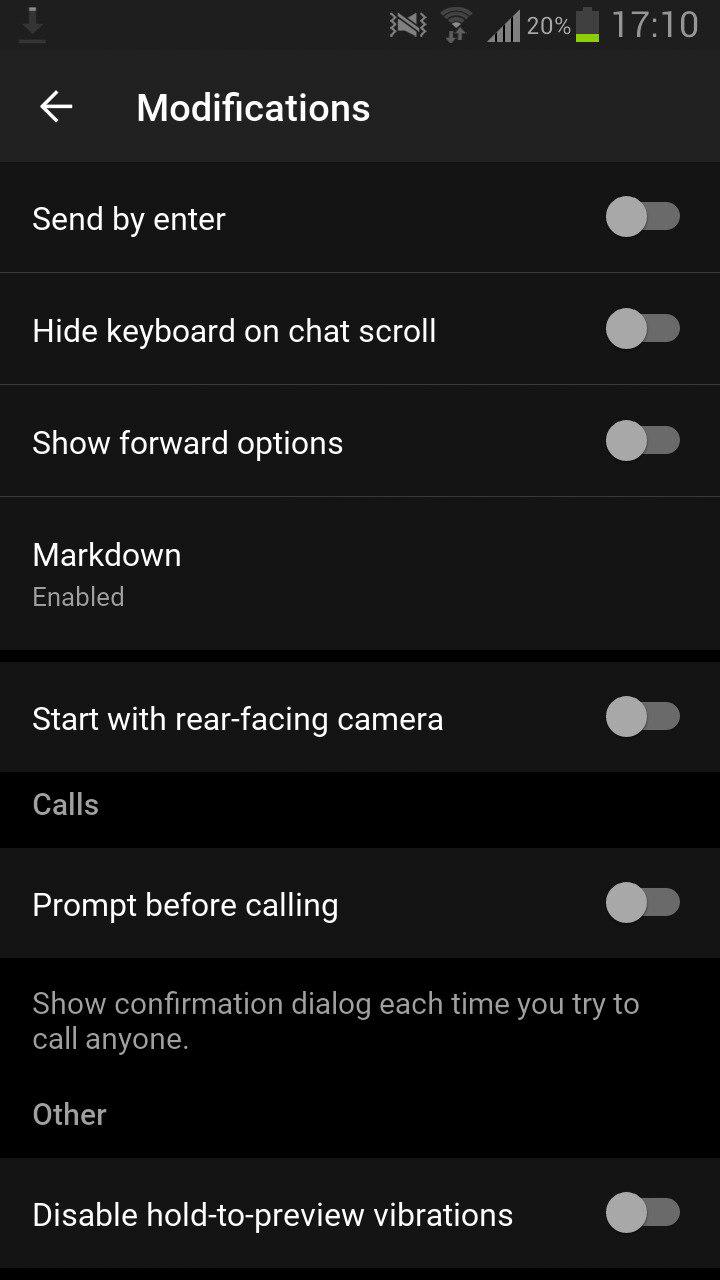Enable Start with rear-facing camera
720x1280 pixels.
point(643,717)
